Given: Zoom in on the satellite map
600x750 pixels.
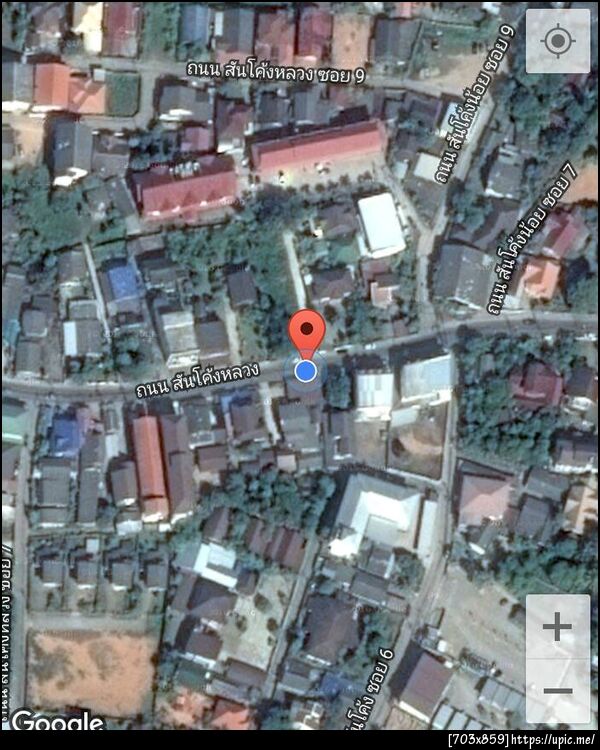Looking at the screenshot, I should [557, 627].
